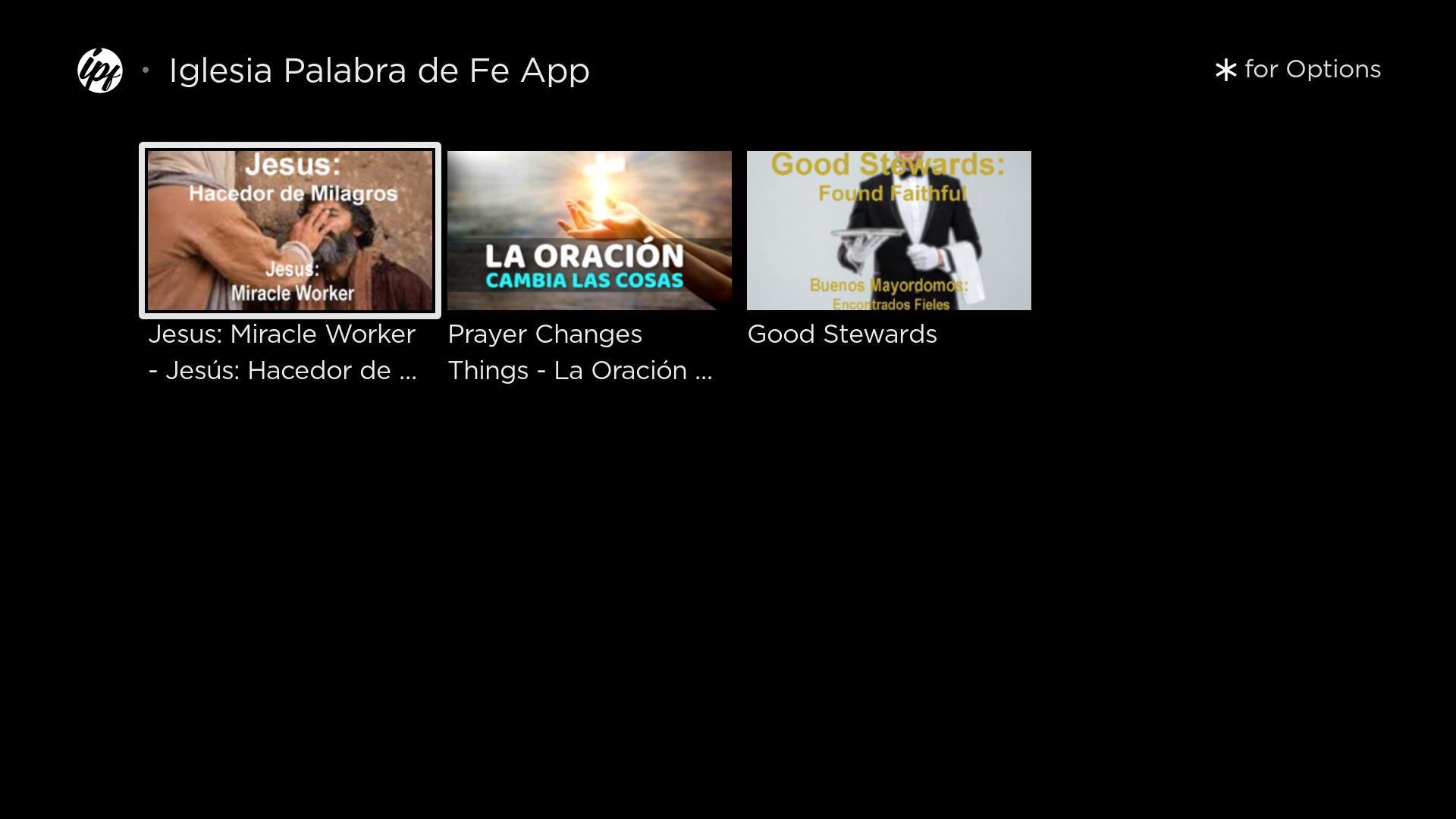Open the Jesus: Miracle Worker video
1456x819 pixels.
(290, 231)
